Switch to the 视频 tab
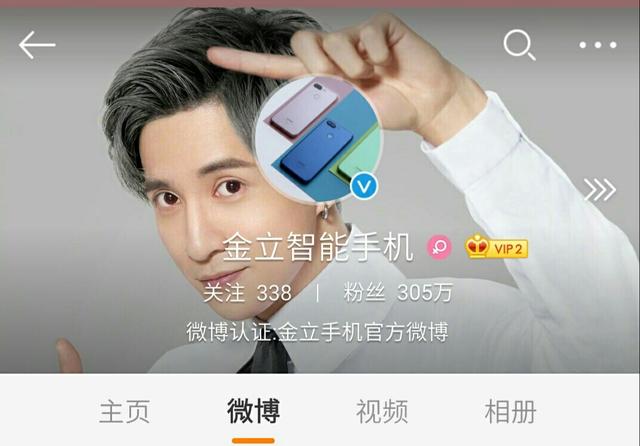Screen dimensions: 640x446 click(x=382, y=411)
